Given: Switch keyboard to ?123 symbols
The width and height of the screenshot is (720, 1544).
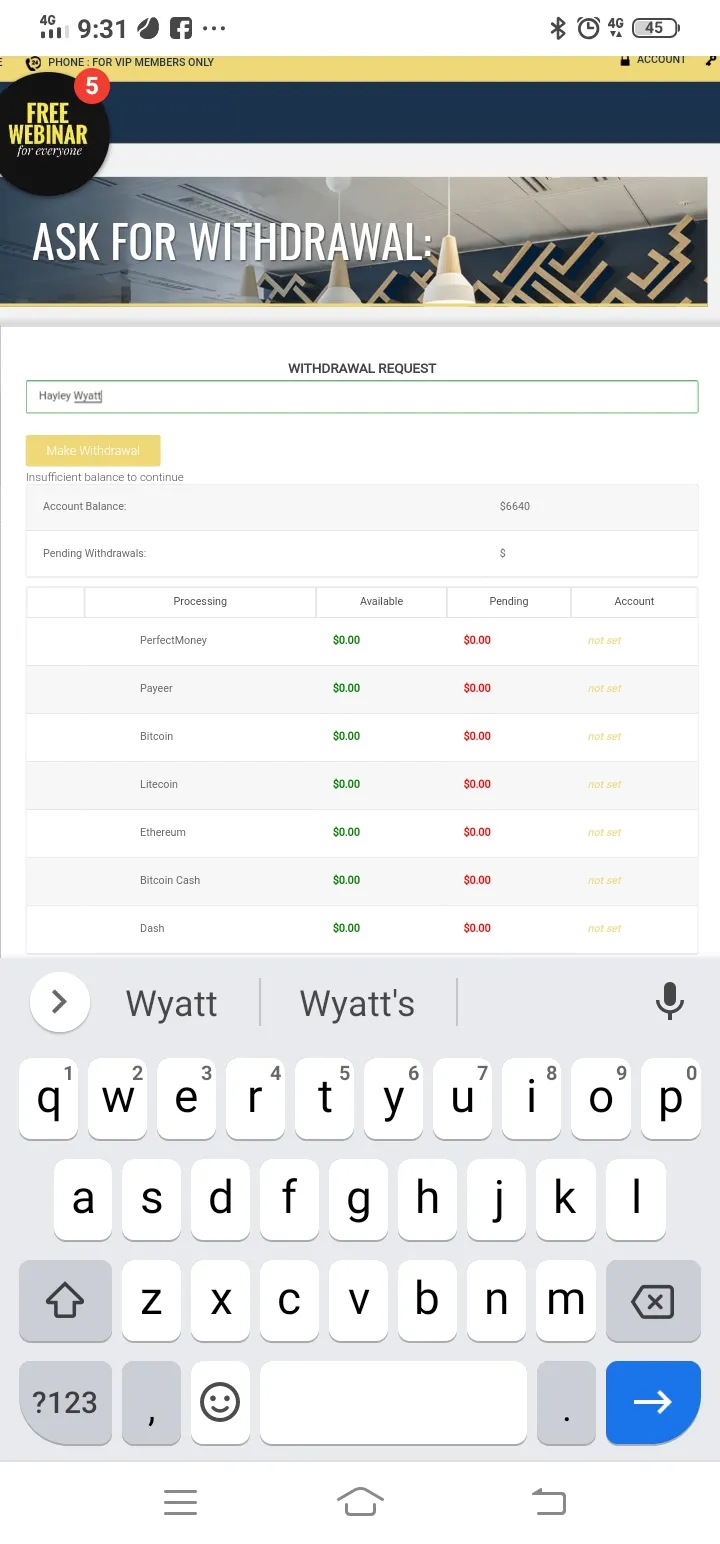Looking at the screenshot, I should [65, 1402].
